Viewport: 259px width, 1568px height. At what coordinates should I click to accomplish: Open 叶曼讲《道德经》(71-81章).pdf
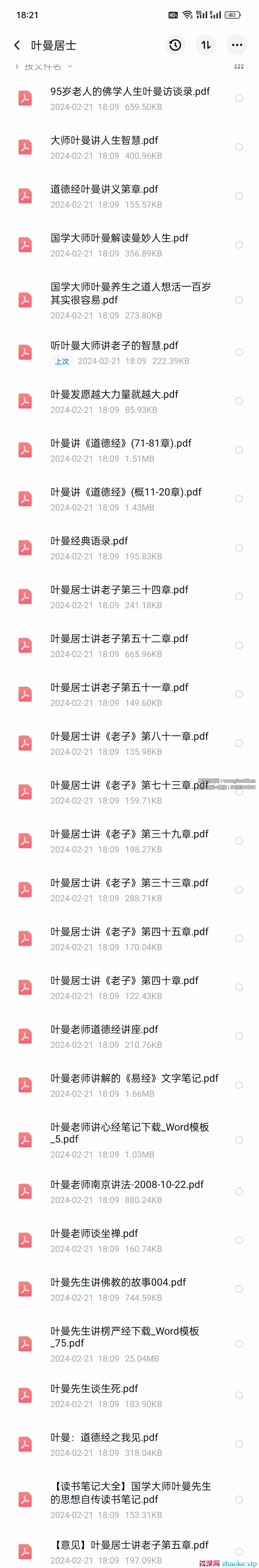click(121, 450)
